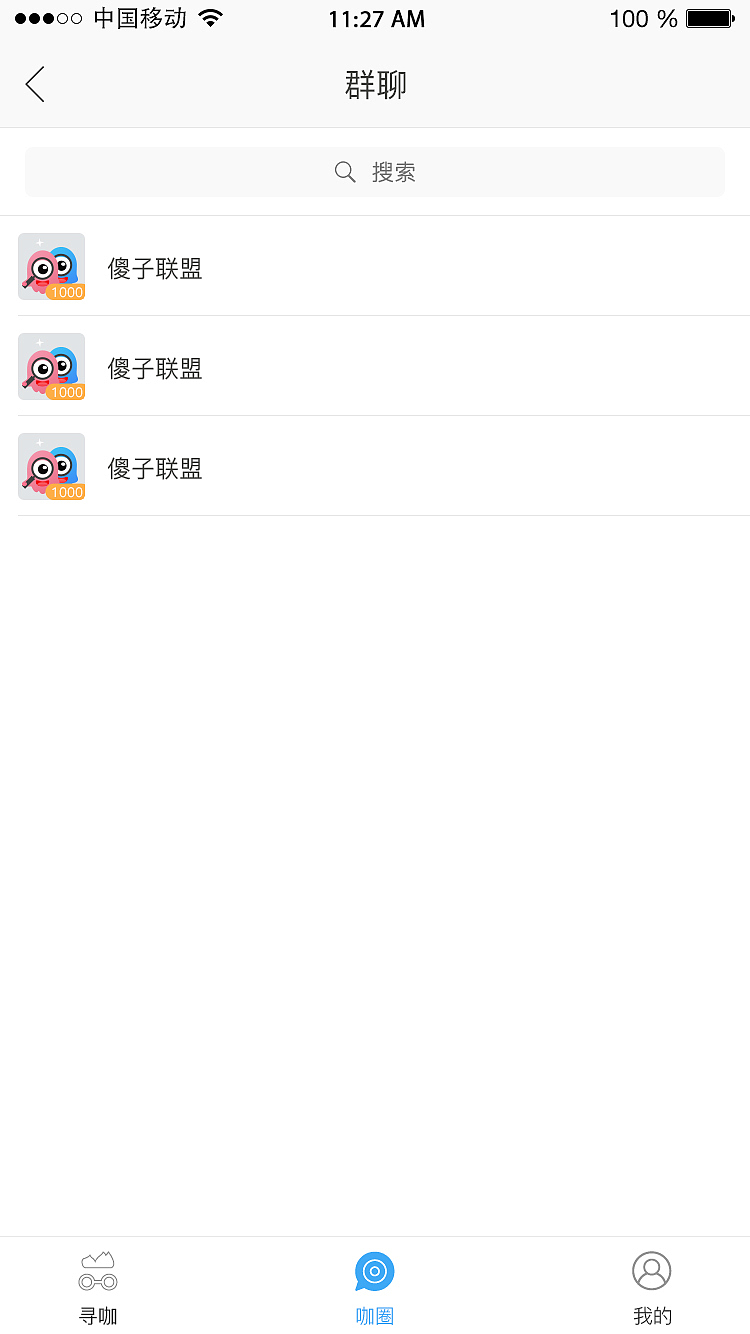Viewport: 750px width, 1334px height.
Task: Tap the blue 咖圈 chat bubble icon
Action: coord(374,1271)
